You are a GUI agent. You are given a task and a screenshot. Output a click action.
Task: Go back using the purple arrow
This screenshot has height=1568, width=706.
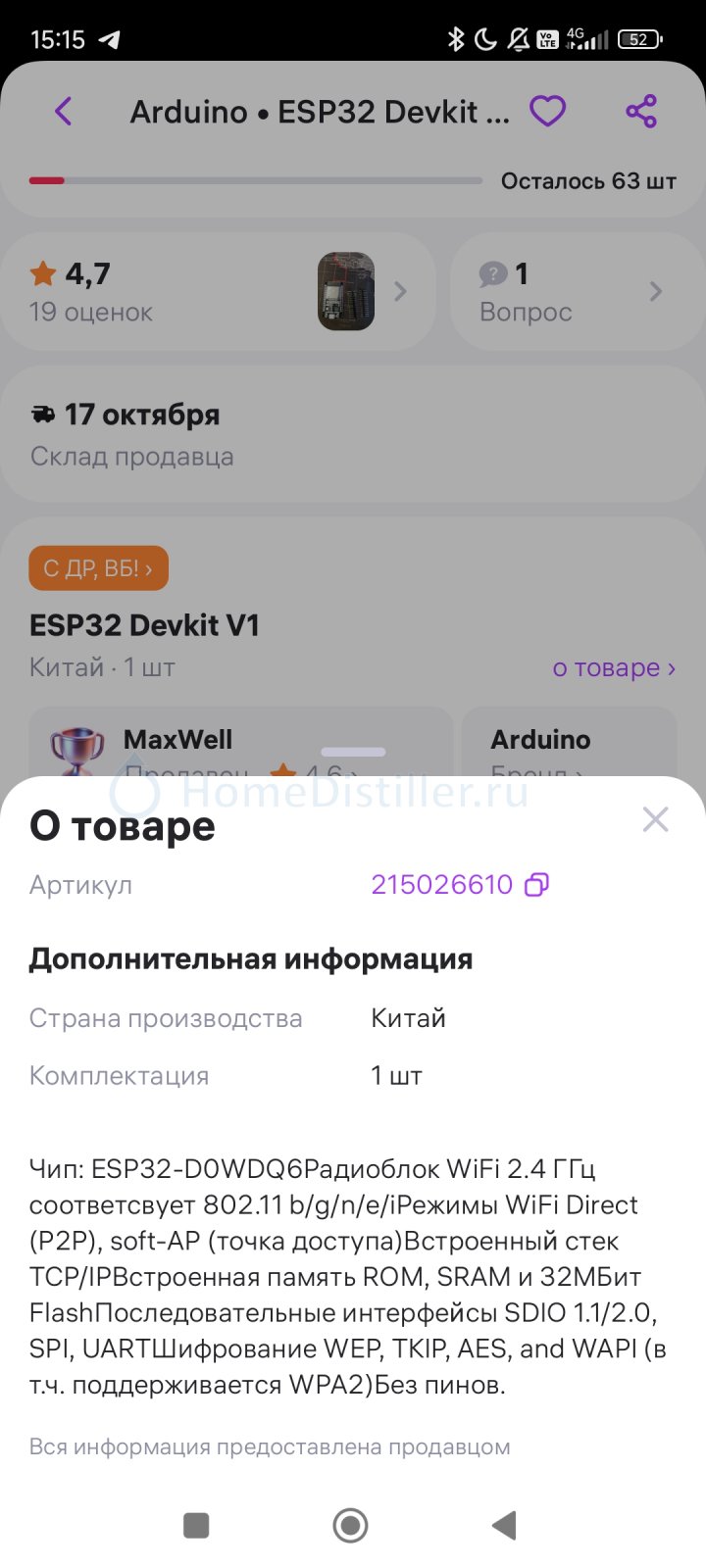point(64,112)
